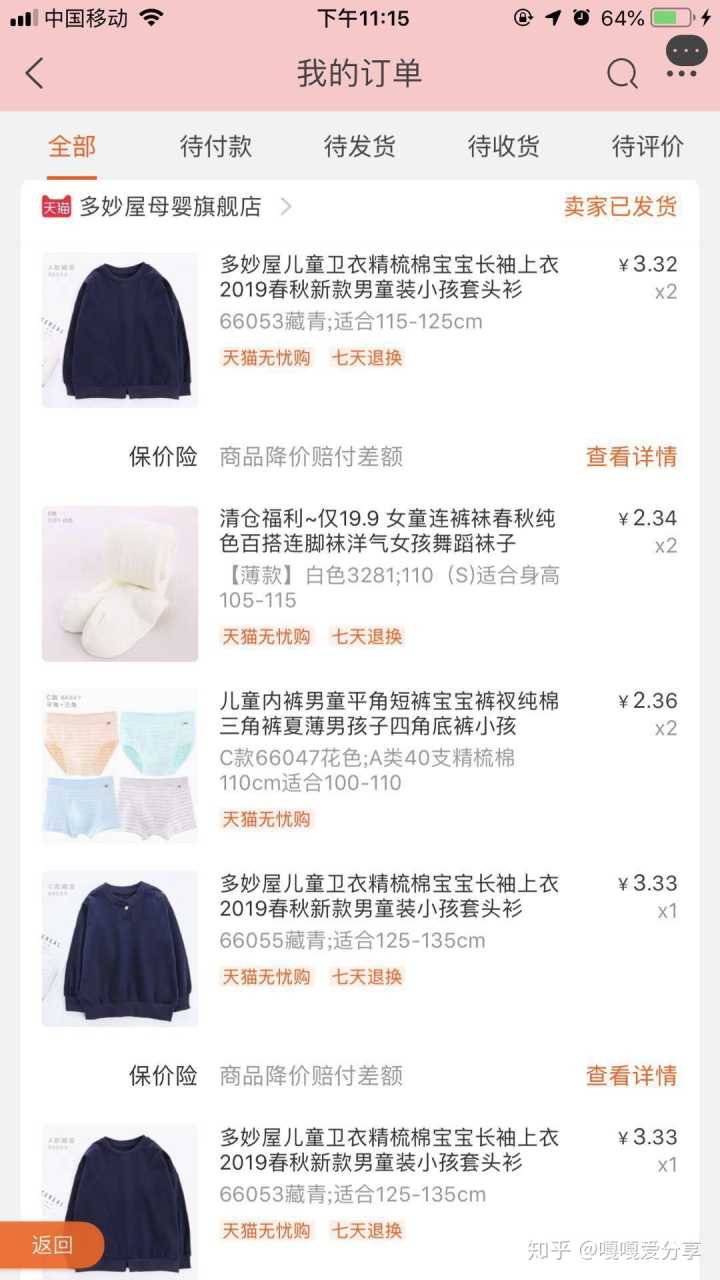Screen dimensions: 720x1280
Task: Open the 多妙屋母婴旗舰店 store page
Action: click(170, 207)
